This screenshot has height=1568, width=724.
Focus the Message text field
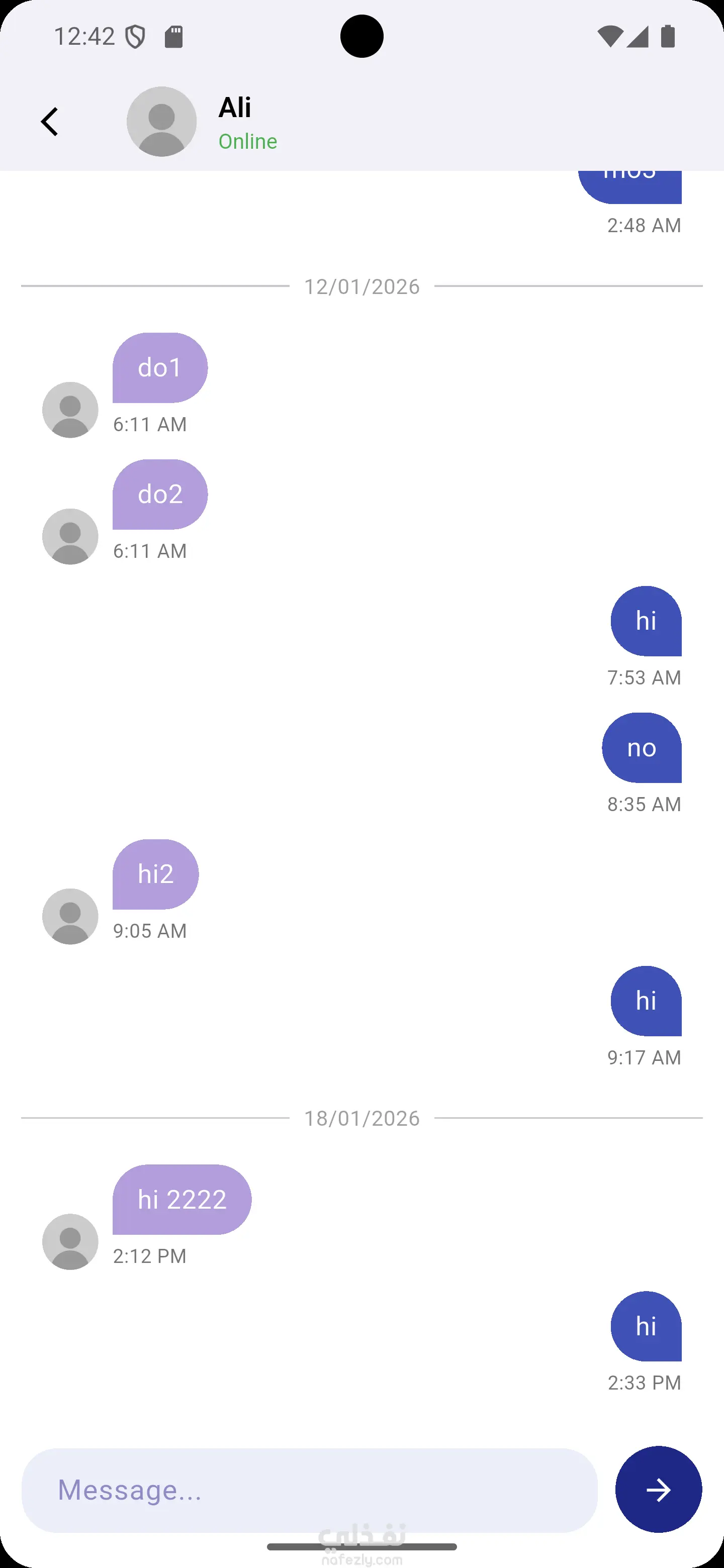[x=309, y=1490]
